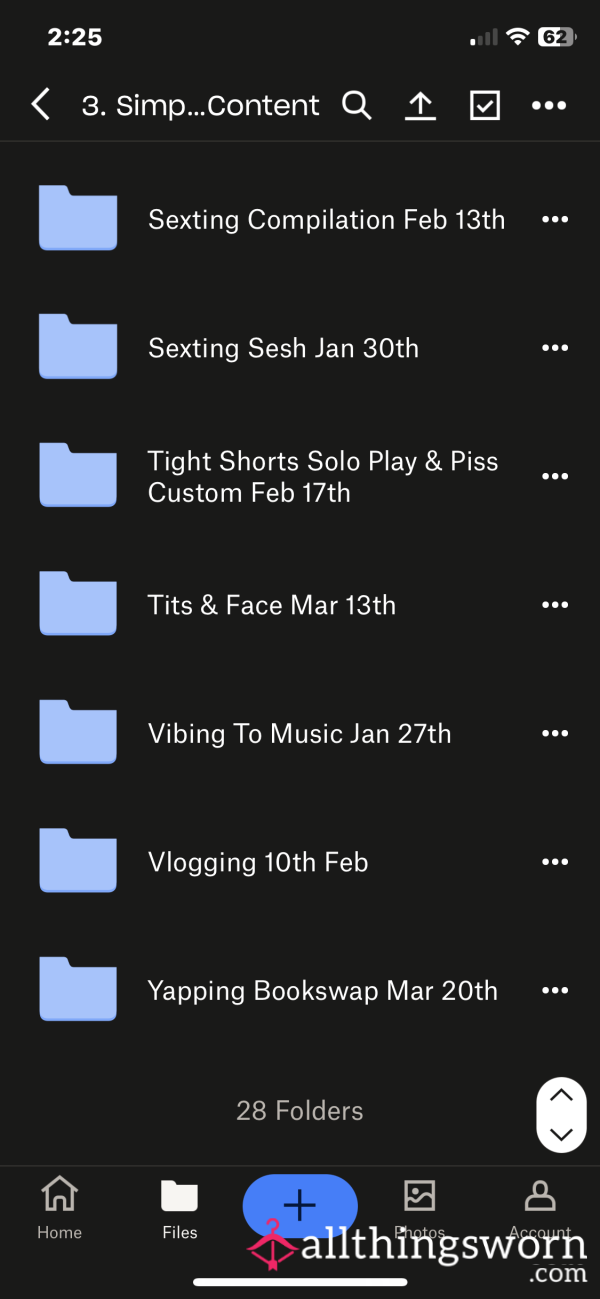Open the Sexting Sesh Jan 30th folder
Screen dimensions: 600x1299
tap(300, 348)
